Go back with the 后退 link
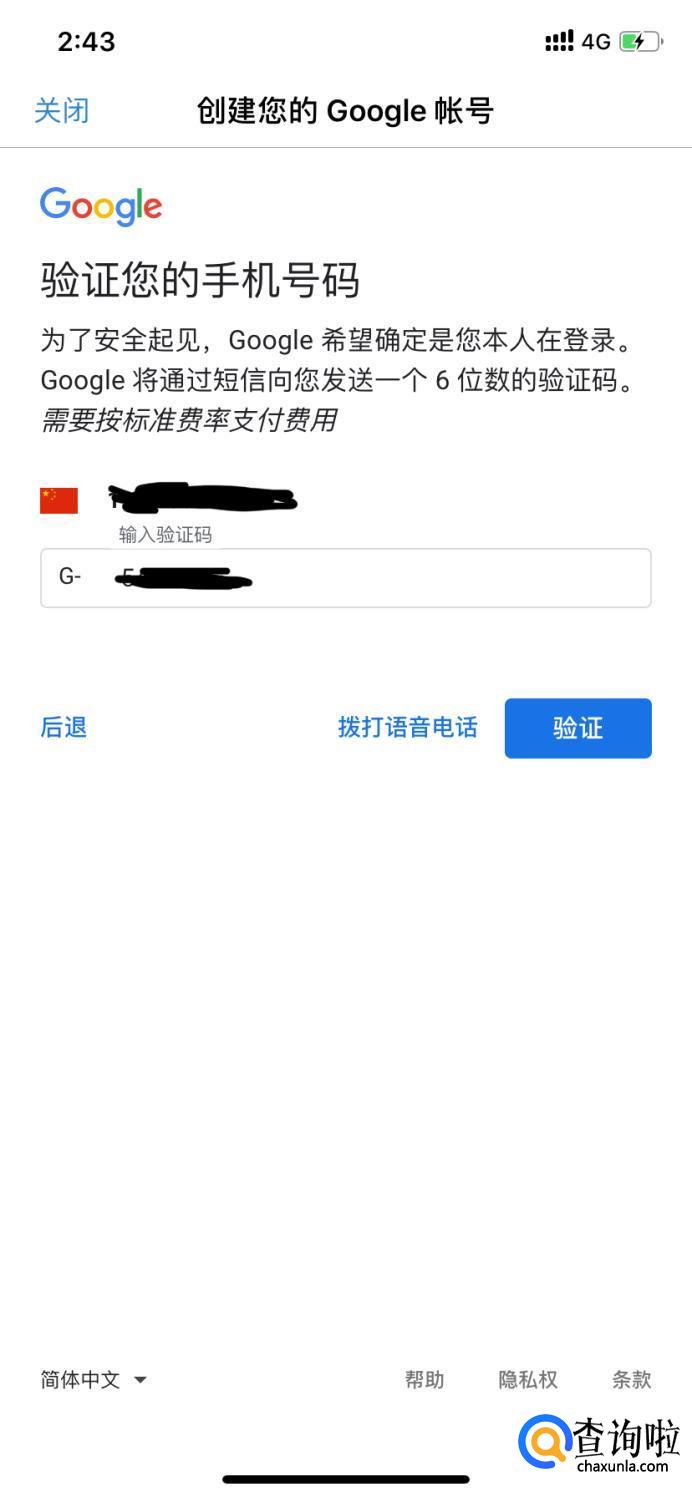 coord(64,727)
